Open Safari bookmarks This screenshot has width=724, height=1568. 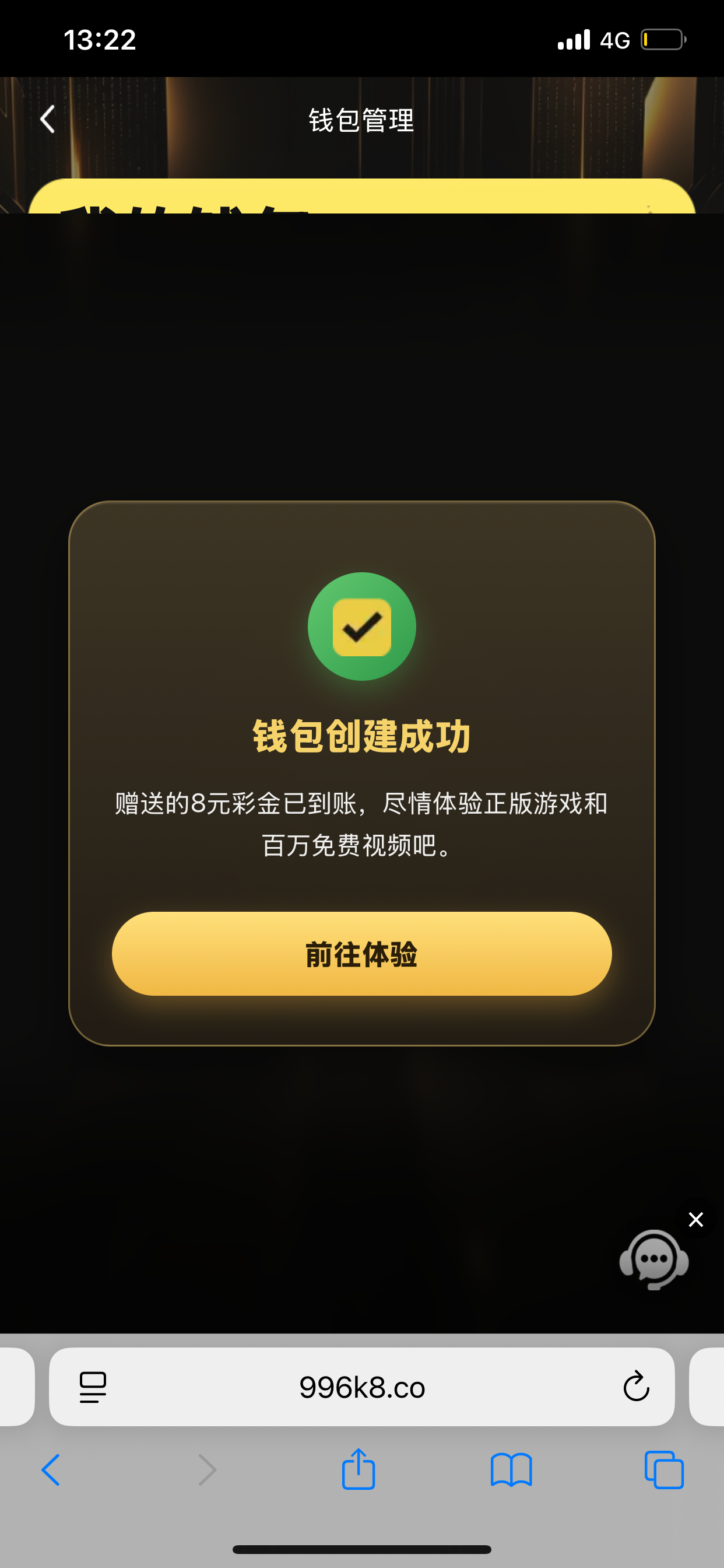coord(511,1470)
